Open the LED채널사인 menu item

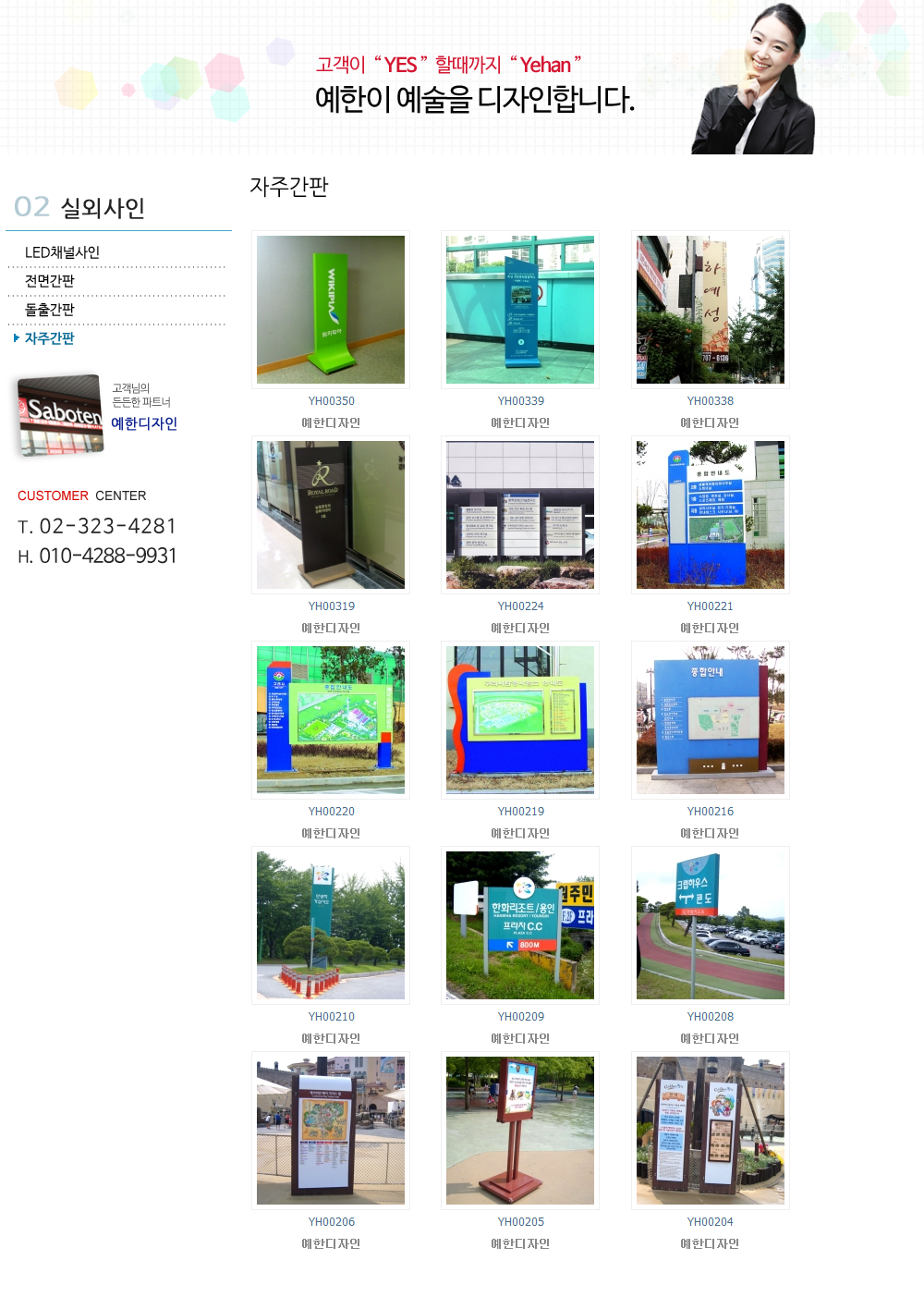click(x=62, y=252)
